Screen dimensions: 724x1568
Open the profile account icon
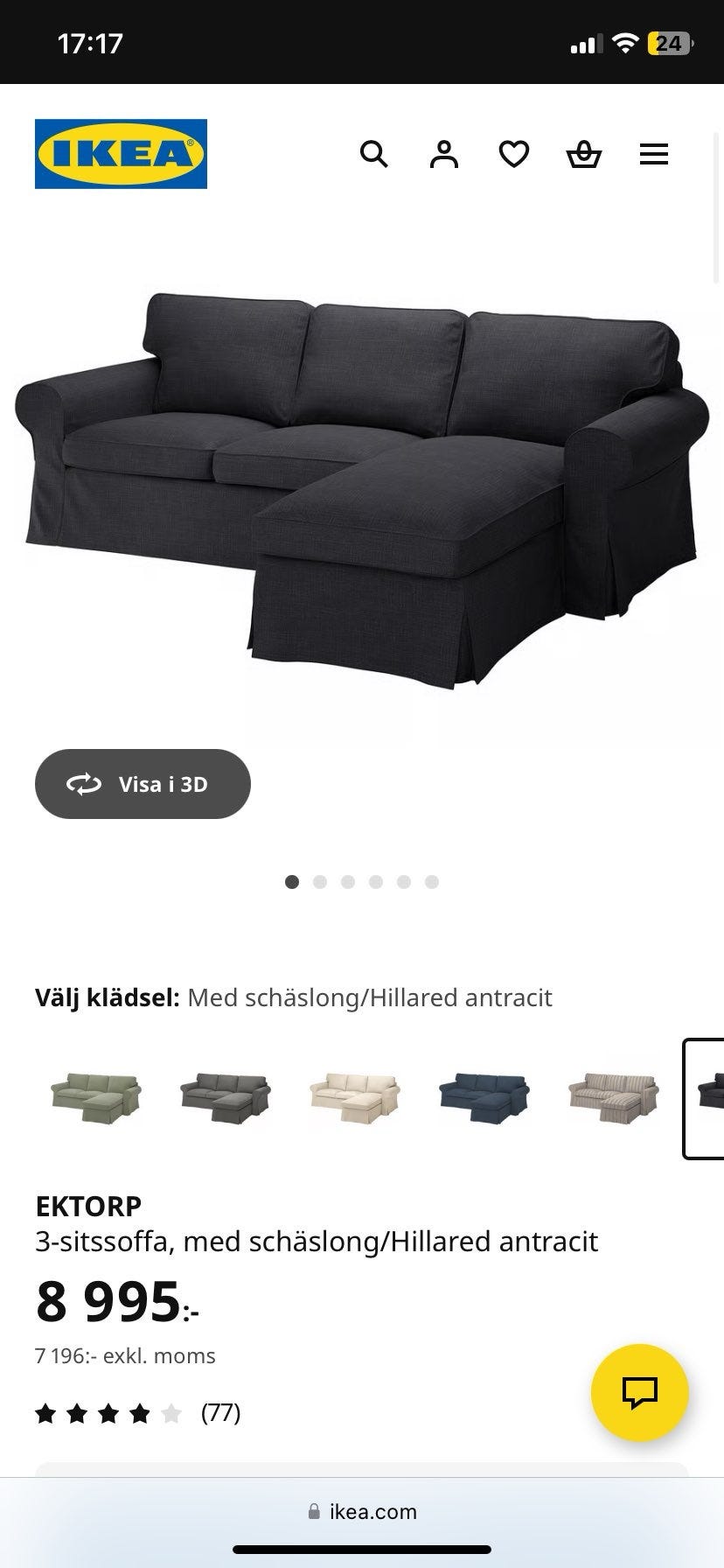pyautogui.click(x=444, y=154)
